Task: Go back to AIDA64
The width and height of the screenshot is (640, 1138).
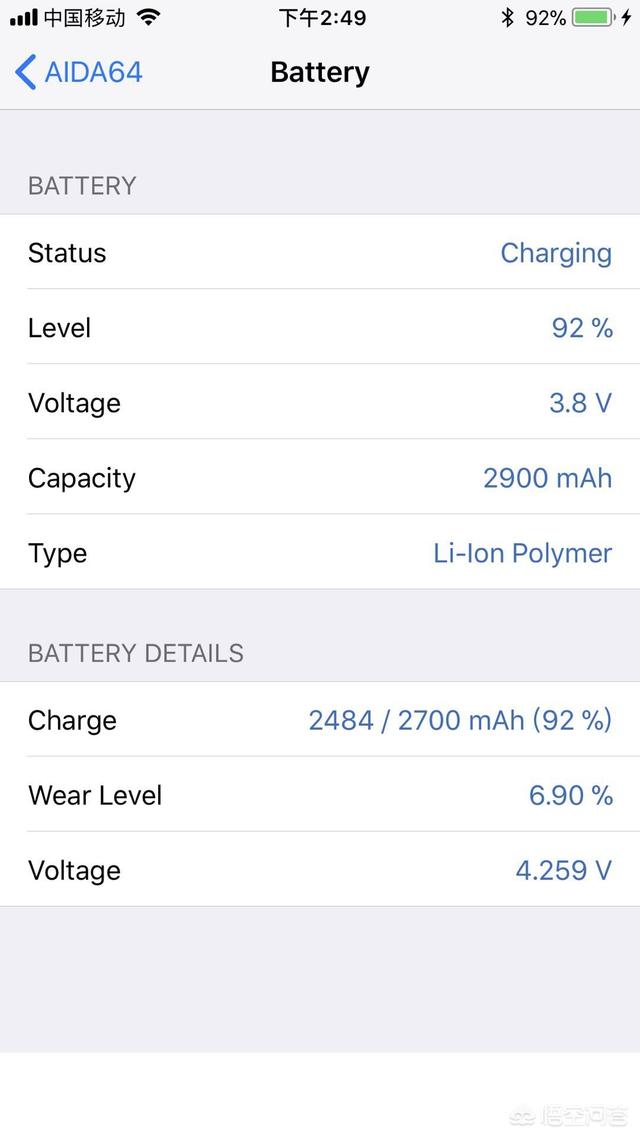Action: pyautogui.click(x=78, y=73)
